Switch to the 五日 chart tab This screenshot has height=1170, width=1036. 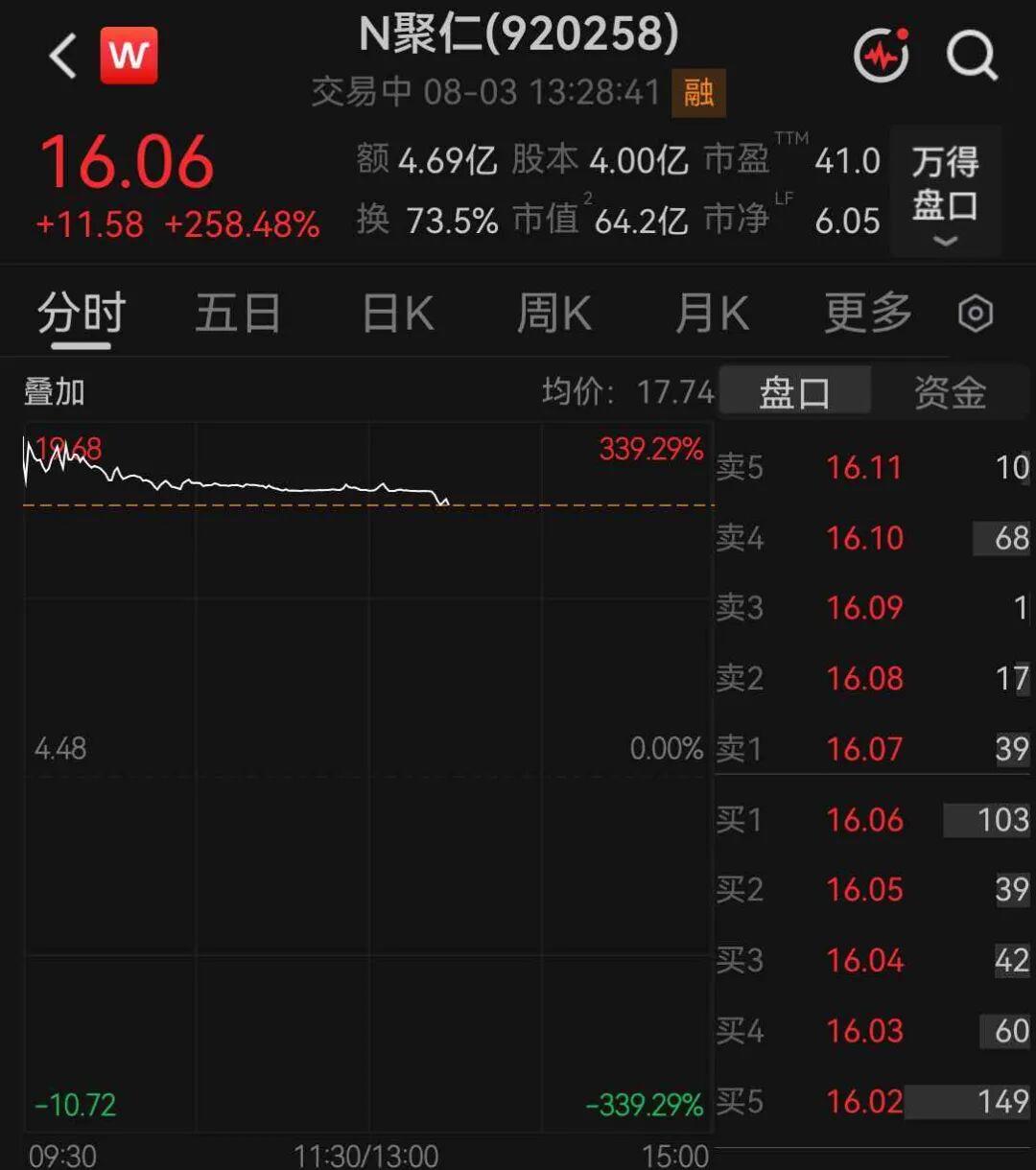pyautogui.click(x=238, y=314)
